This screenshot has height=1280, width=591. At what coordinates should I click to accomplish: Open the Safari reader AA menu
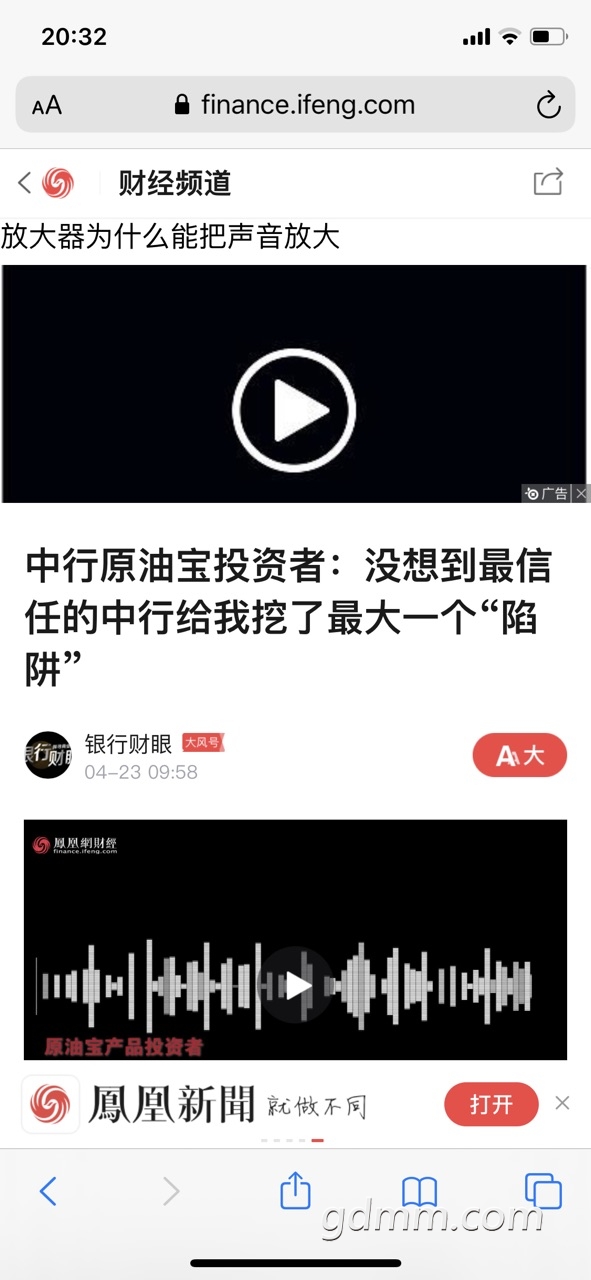(x=47, y=105)
